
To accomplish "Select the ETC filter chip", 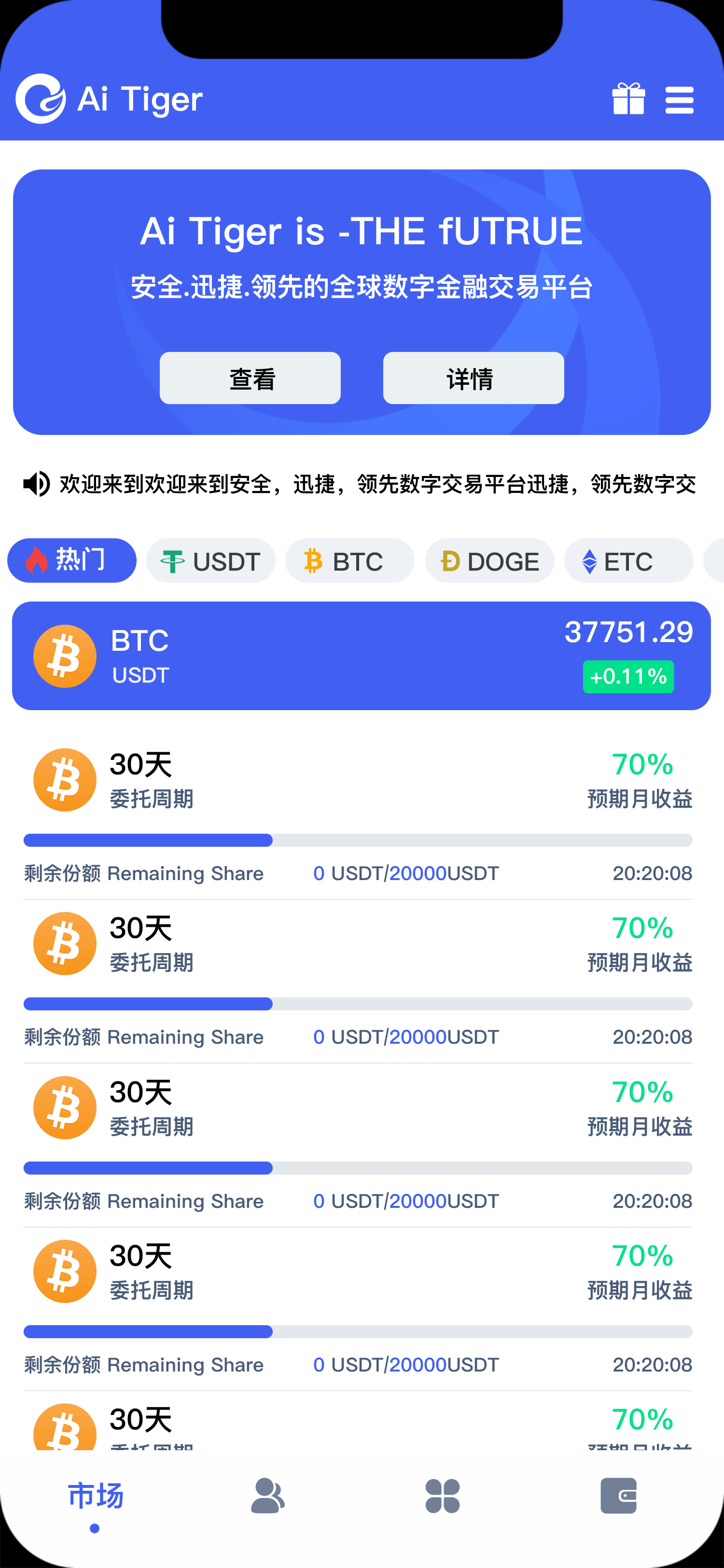I will 628,560.
